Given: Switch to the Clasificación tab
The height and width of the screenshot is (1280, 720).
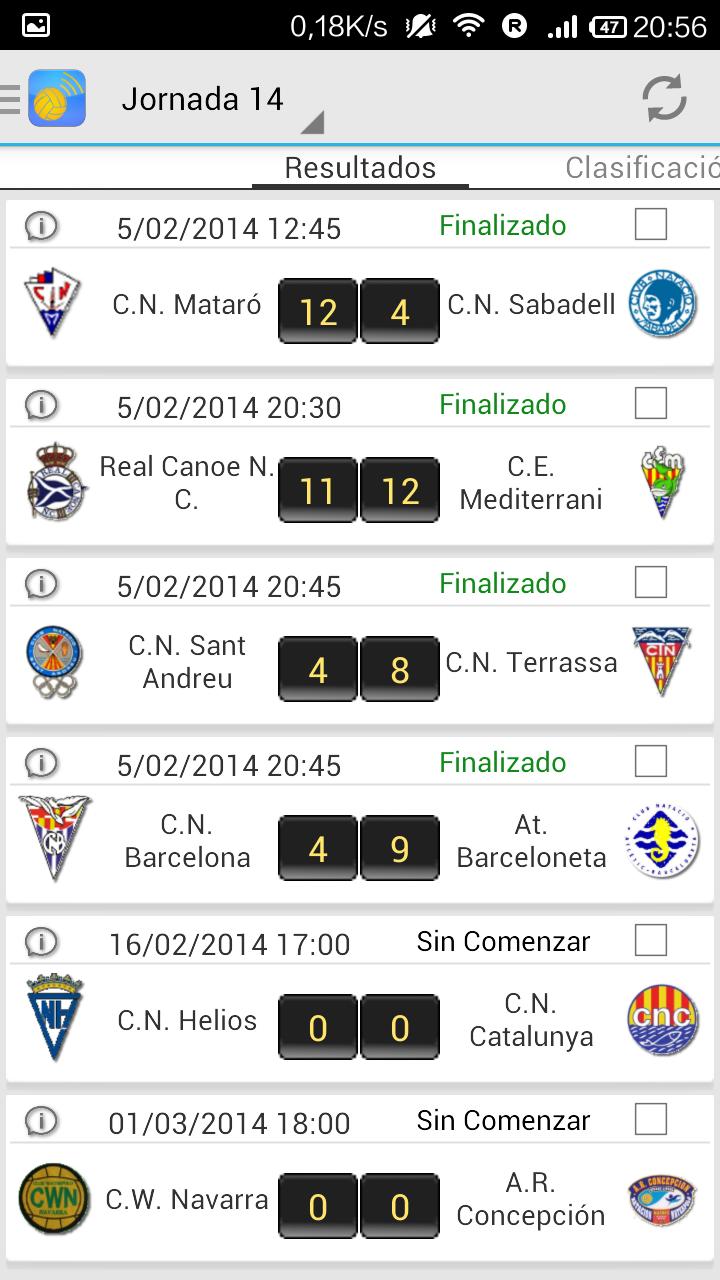Looking at the screenshot, I should [x=642, y=168].
